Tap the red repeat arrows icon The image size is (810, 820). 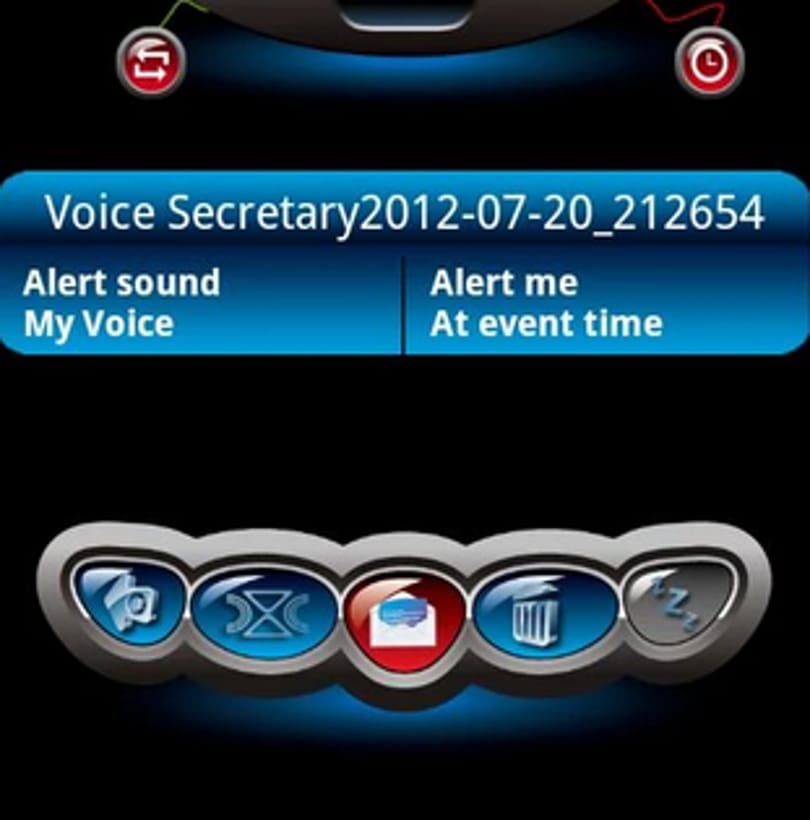(151, 62)
